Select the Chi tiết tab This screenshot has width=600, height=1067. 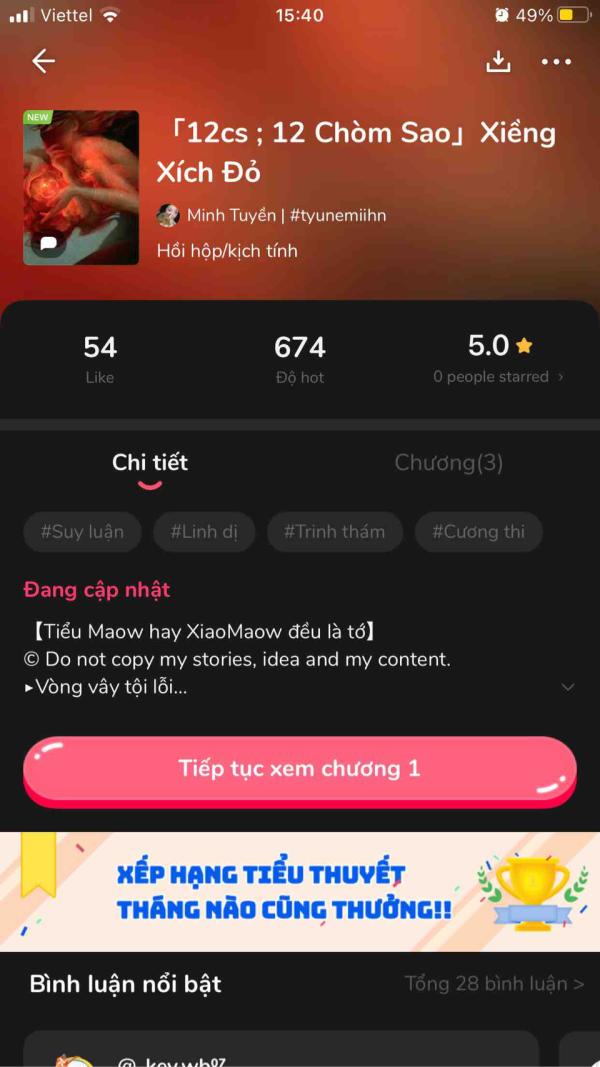150,462
